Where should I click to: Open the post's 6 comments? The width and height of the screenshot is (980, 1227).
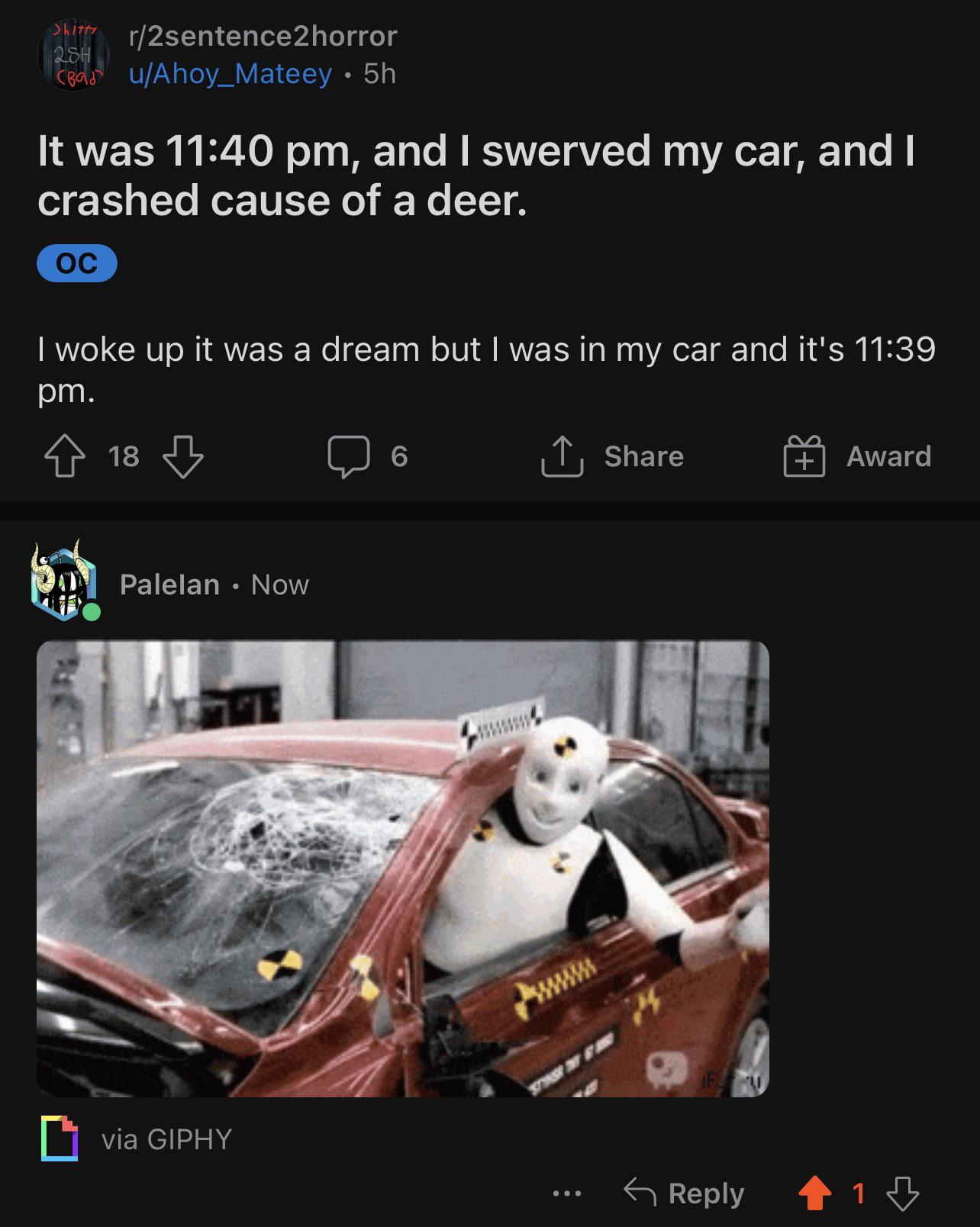[368, 456]
